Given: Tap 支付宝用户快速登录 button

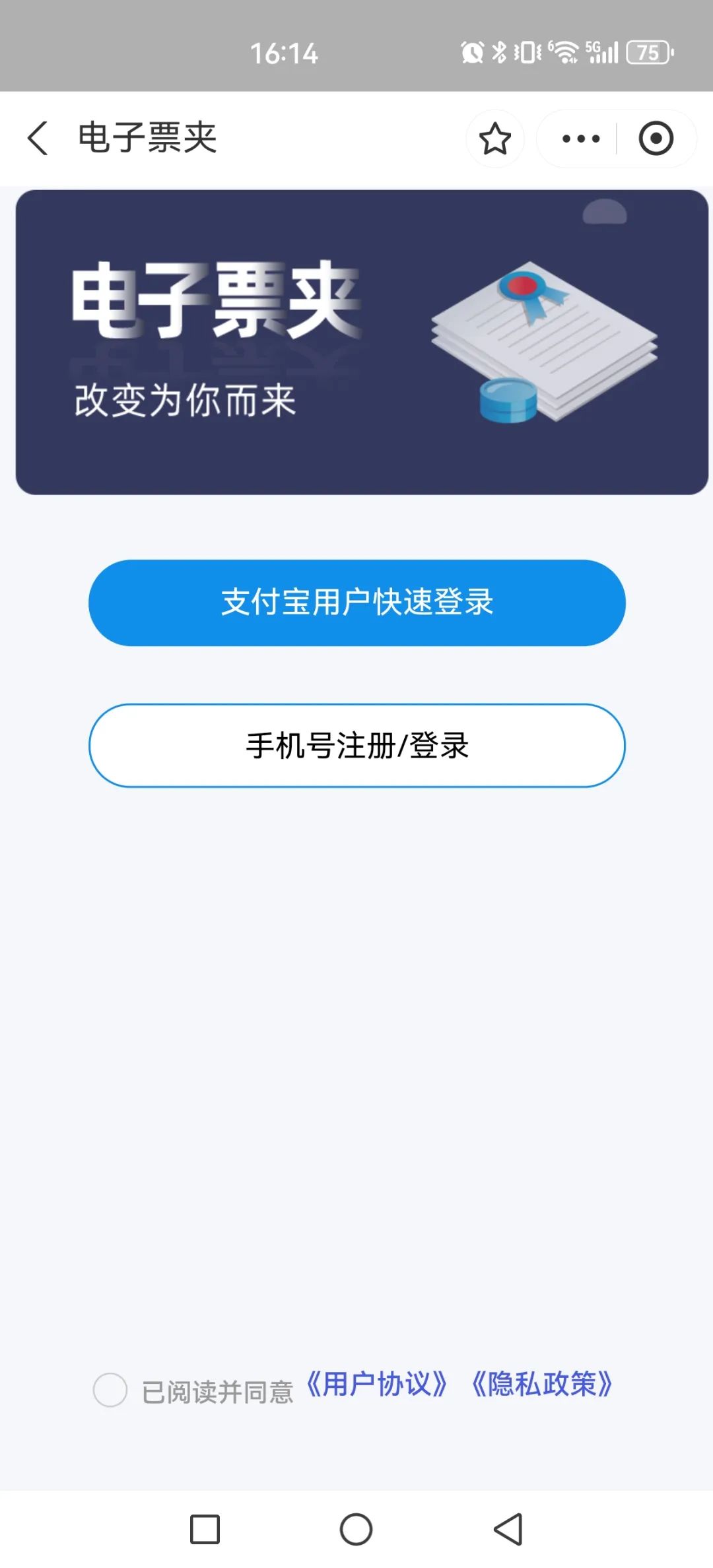Looking at the screenshot, I should point(356,603).
